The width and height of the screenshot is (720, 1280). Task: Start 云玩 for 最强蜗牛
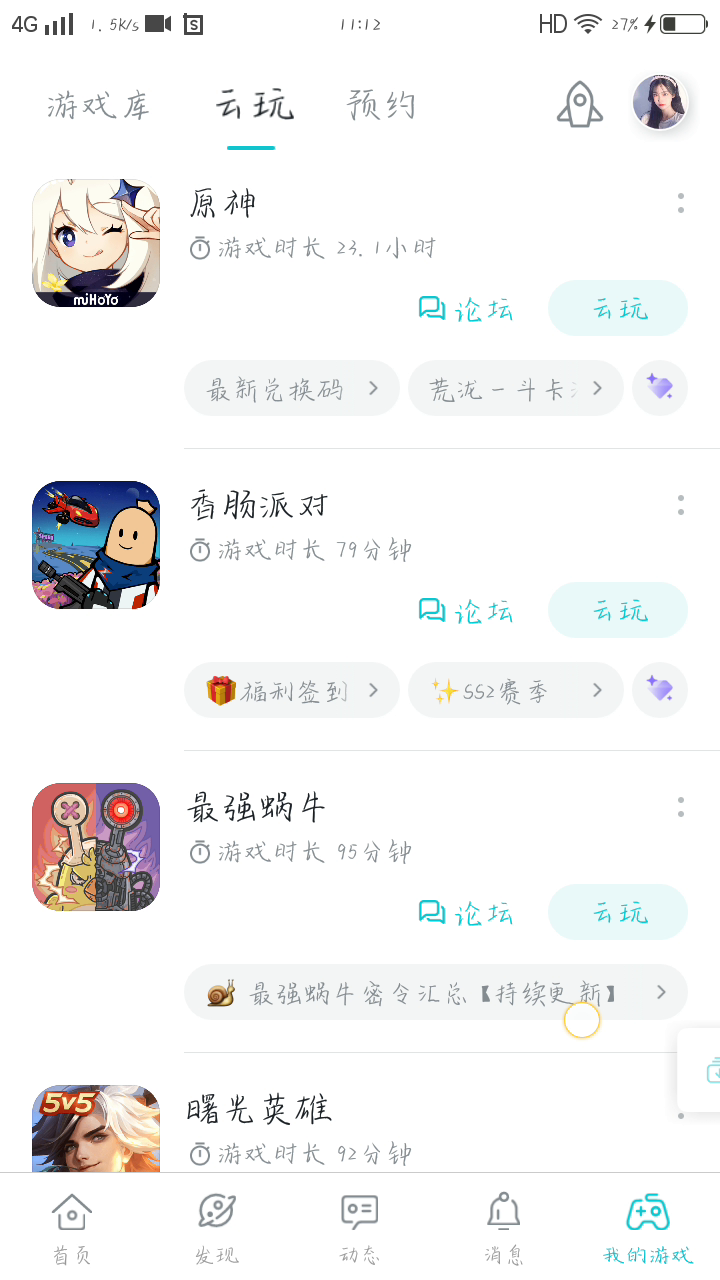(618, 912)
